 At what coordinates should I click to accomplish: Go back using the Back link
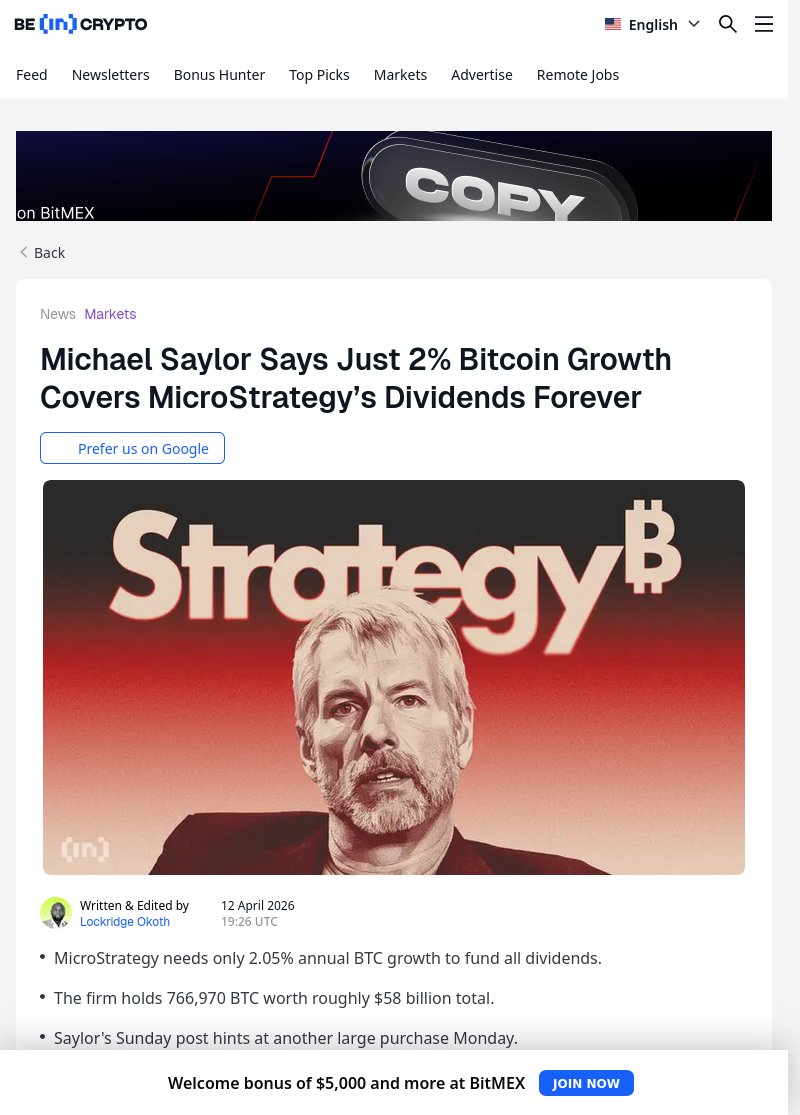pos(42,253)
